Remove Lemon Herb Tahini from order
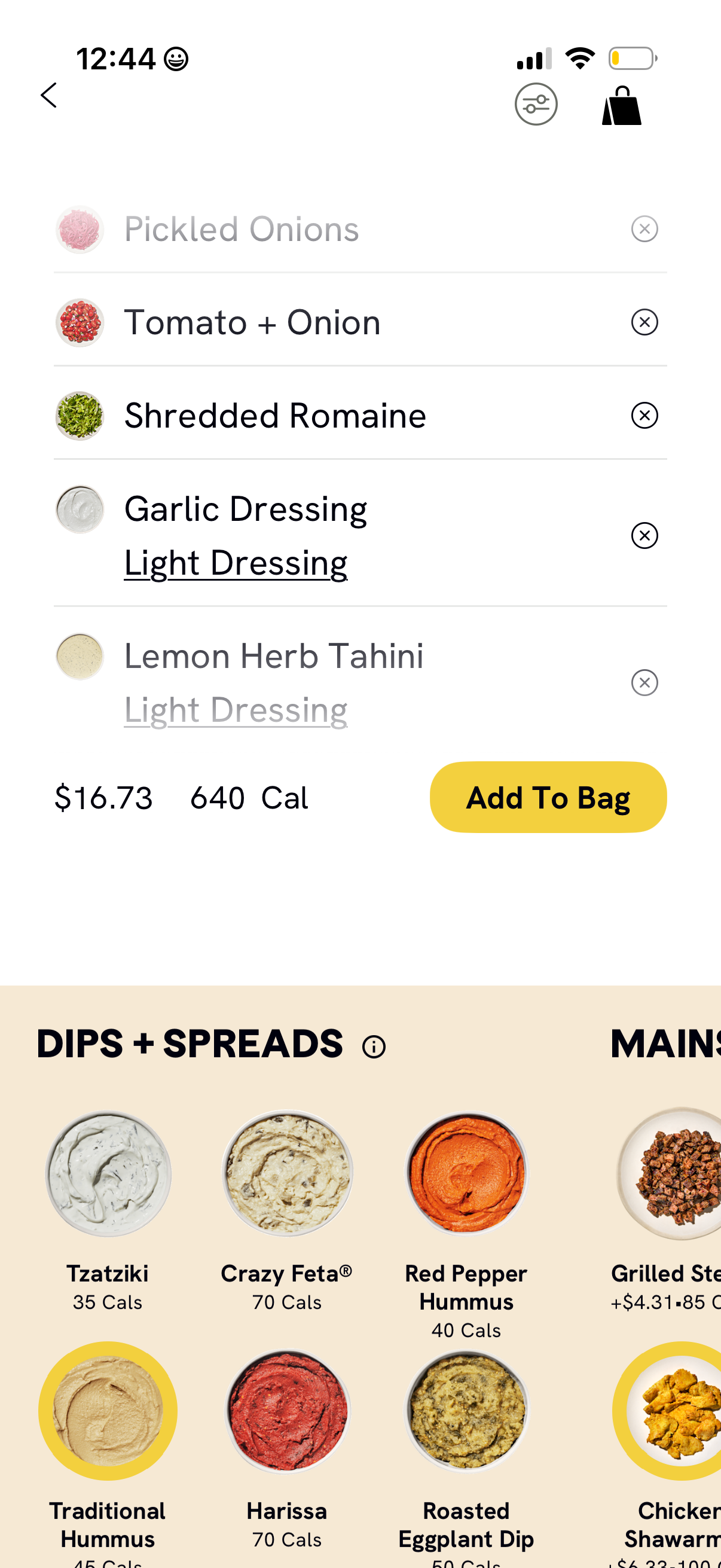Viewport: 721px width, 1568px height. 644,682
